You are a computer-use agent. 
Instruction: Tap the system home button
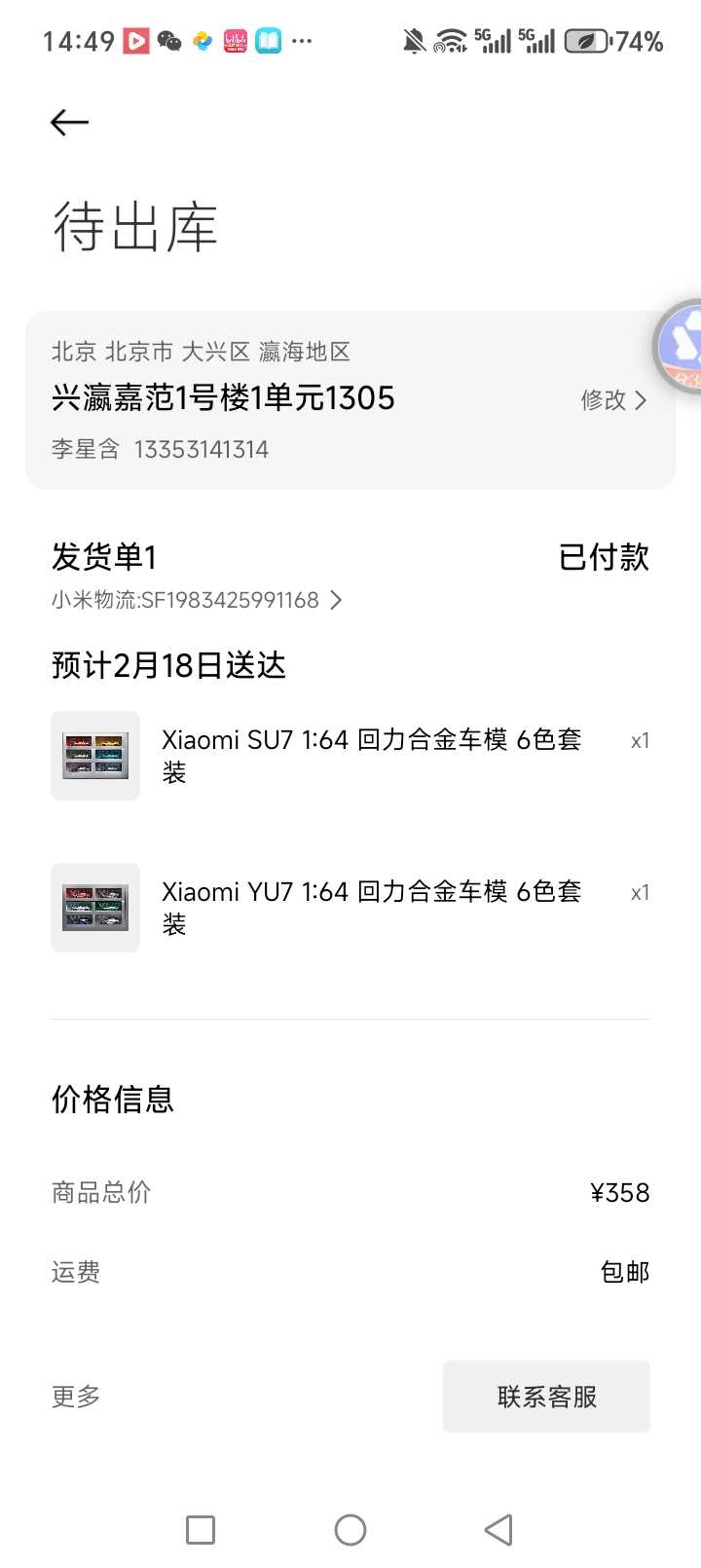(350, 1530)
